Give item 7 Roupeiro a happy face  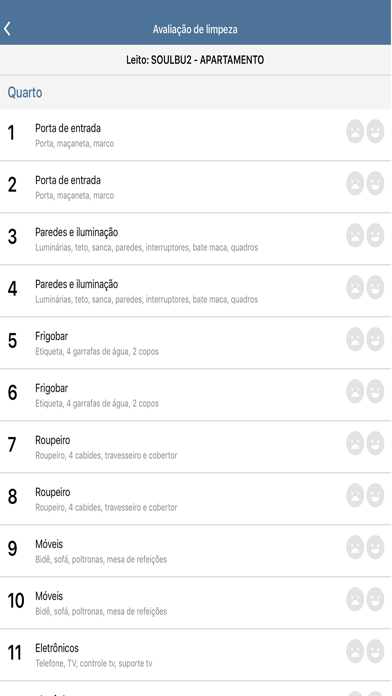(x=375, y=443)
